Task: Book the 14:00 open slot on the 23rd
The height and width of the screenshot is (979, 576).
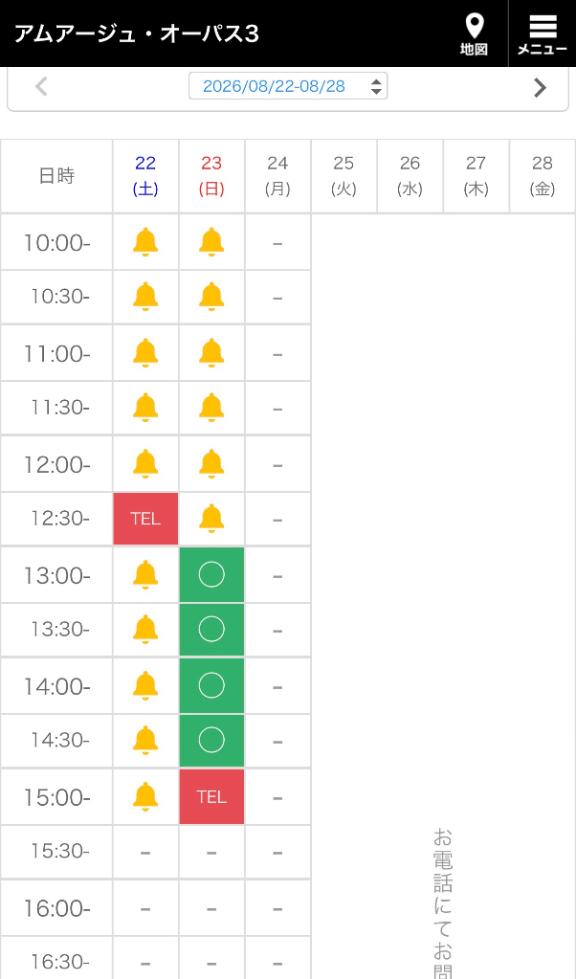Action: (212, 686)
